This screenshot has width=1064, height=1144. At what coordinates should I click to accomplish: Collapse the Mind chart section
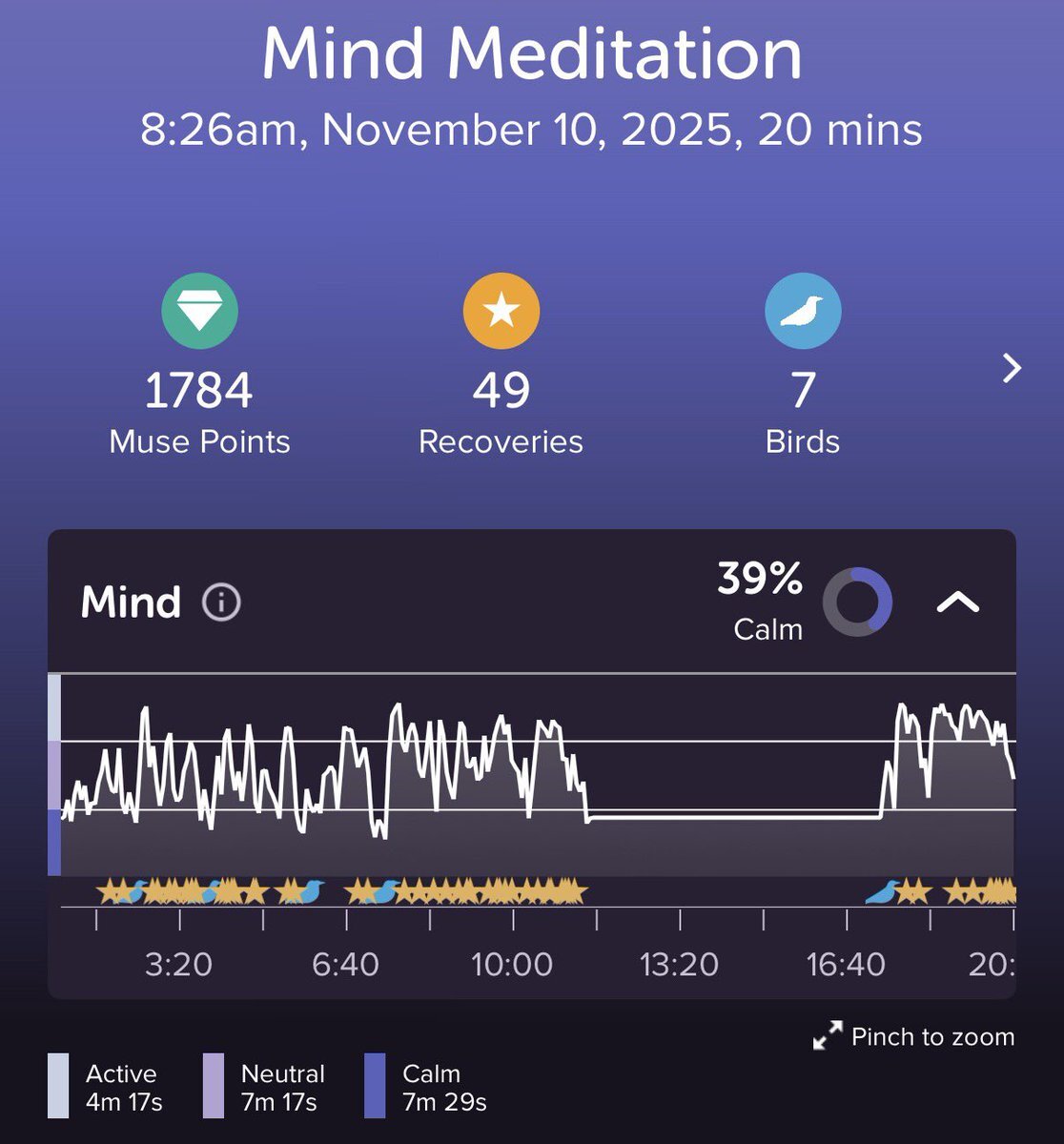coord(957,603)
